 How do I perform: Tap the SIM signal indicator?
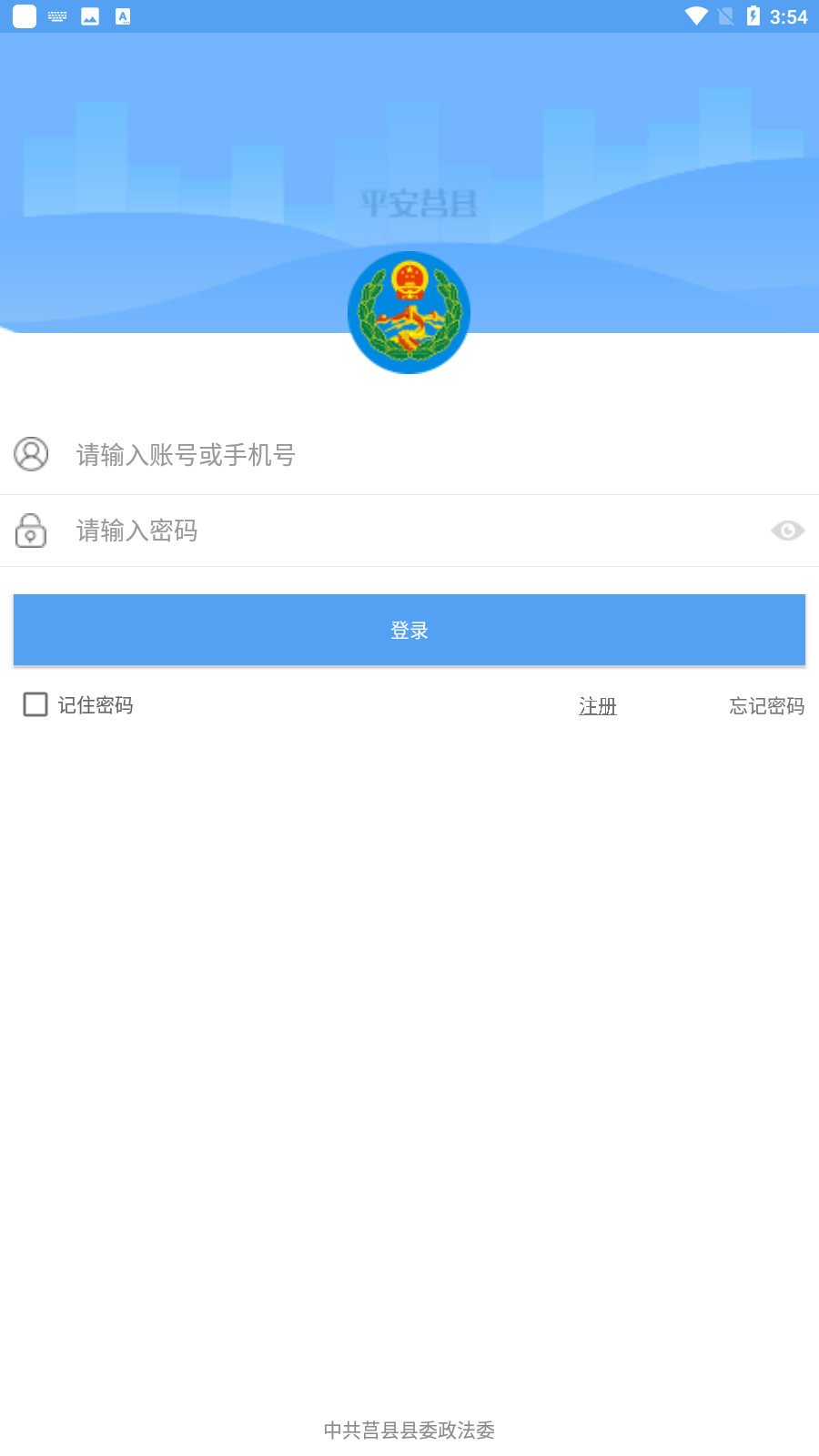click(726, 15)
